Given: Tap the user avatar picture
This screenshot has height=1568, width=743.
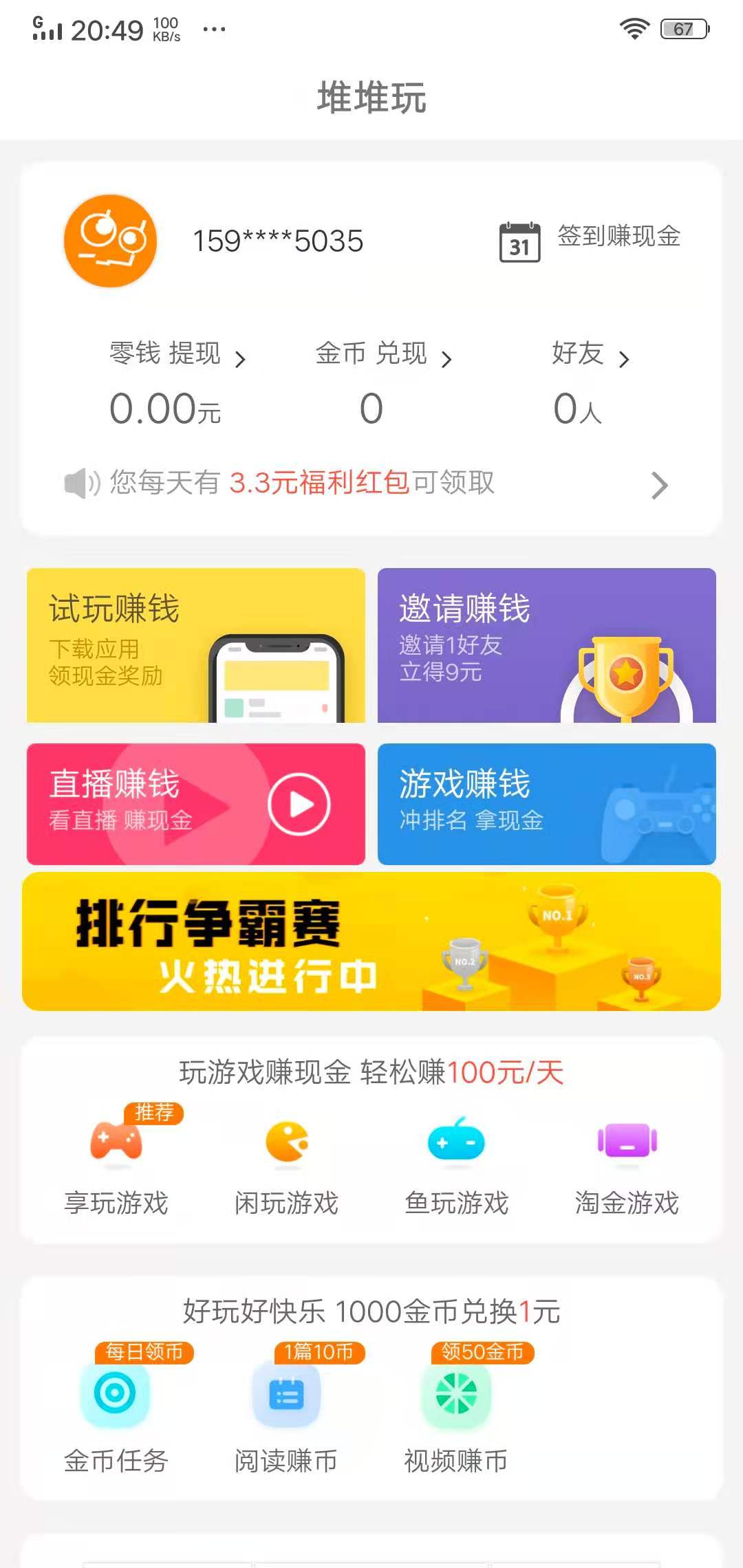Looking at the screenshot, I should 110,241.
